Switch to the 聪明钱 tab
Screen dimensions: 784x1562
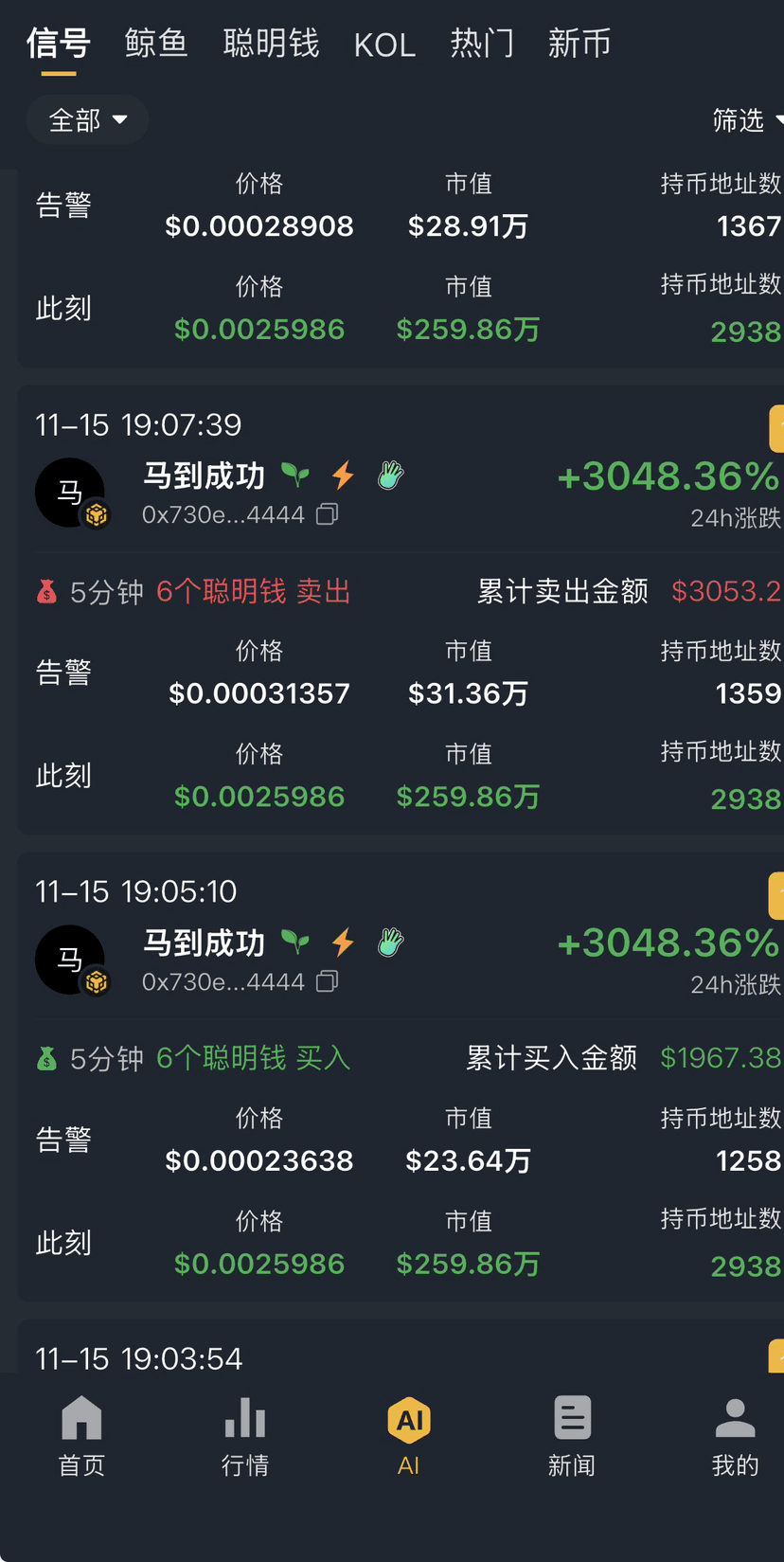pyautogui.click(x=271, y=44)
